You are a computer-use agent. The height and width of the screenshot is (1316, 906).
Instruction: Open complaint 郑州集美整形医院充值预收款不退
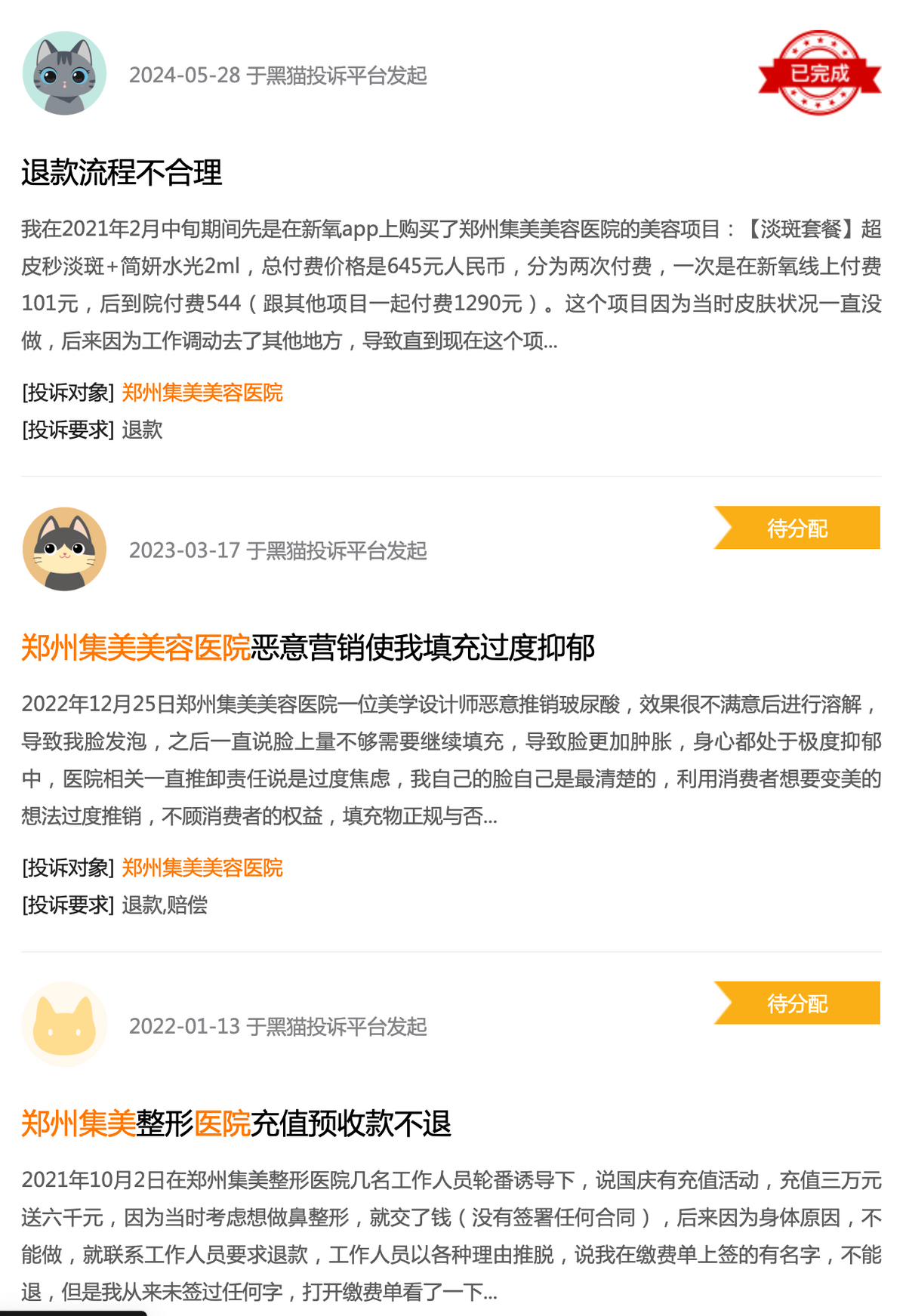point(236,1123)
